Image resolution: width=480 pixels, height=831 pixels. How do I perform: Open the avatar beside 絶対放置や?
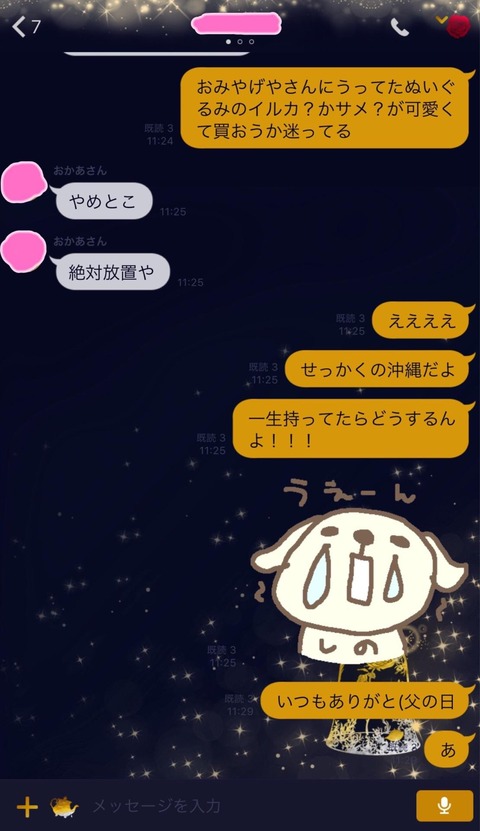(23, 252)
